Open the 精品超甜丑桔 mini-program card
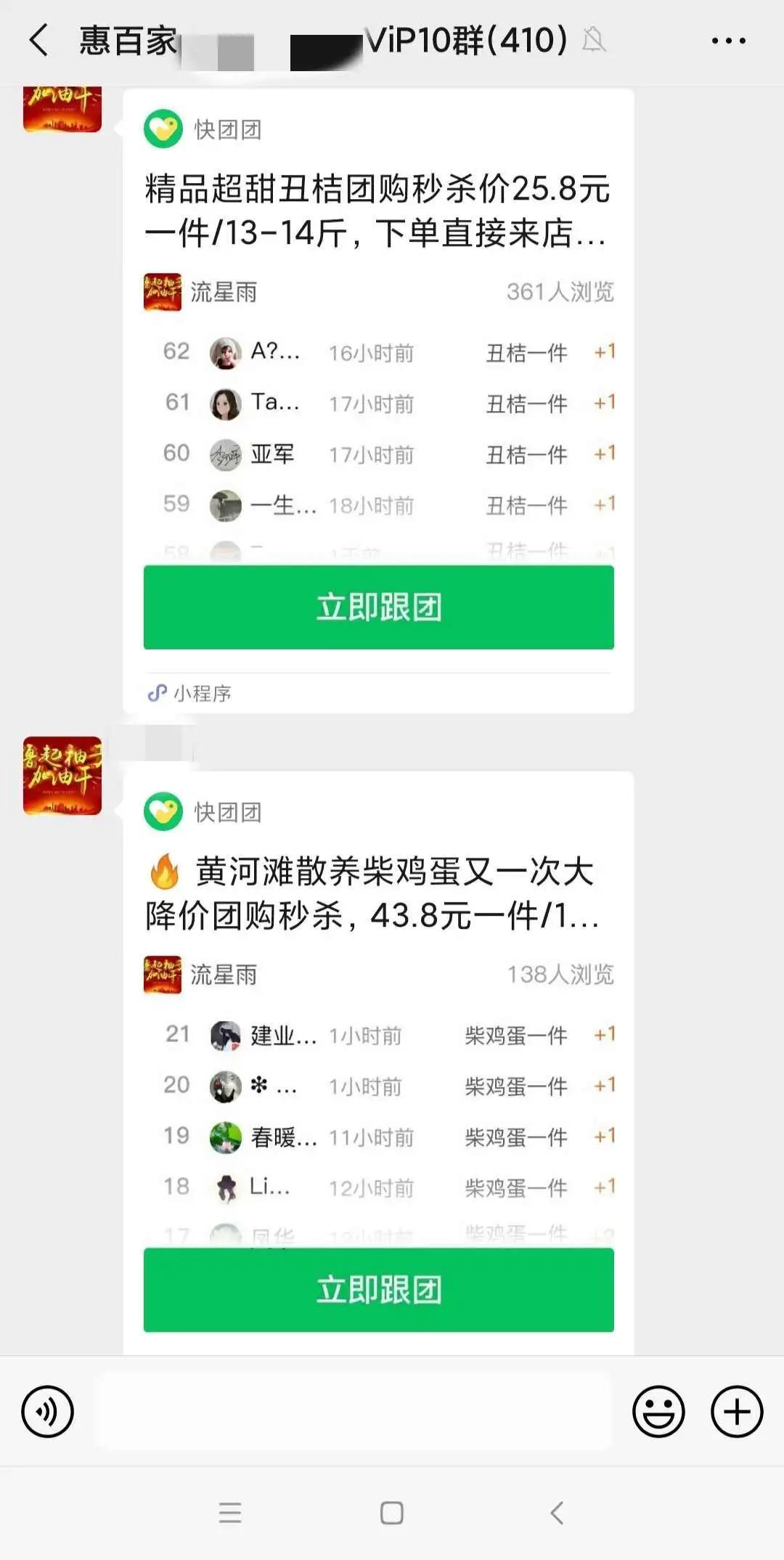Screen dimensions: 784x1560 click(377, 211)
